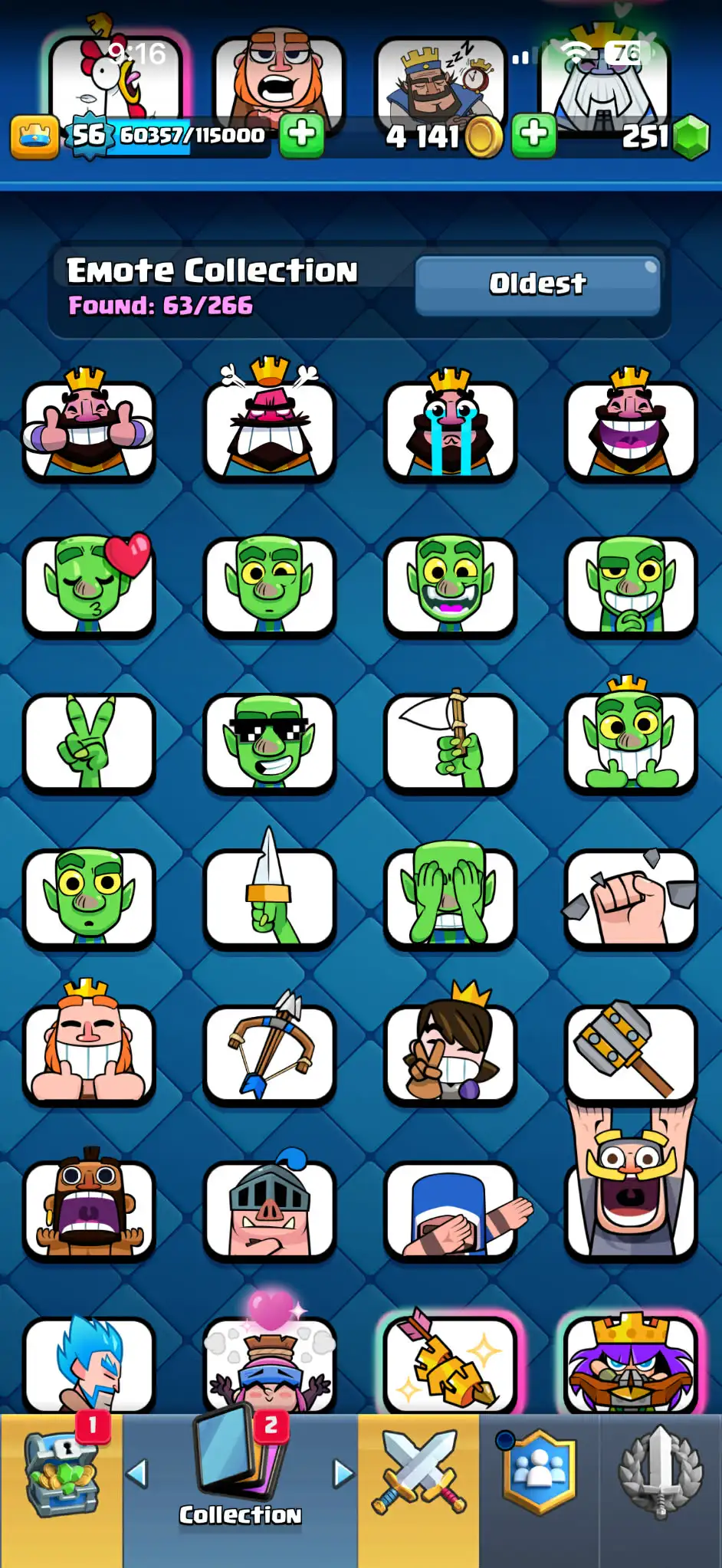Open the king level badge
The width and height of the screenshot is (722, 1568).
[89, 136]
